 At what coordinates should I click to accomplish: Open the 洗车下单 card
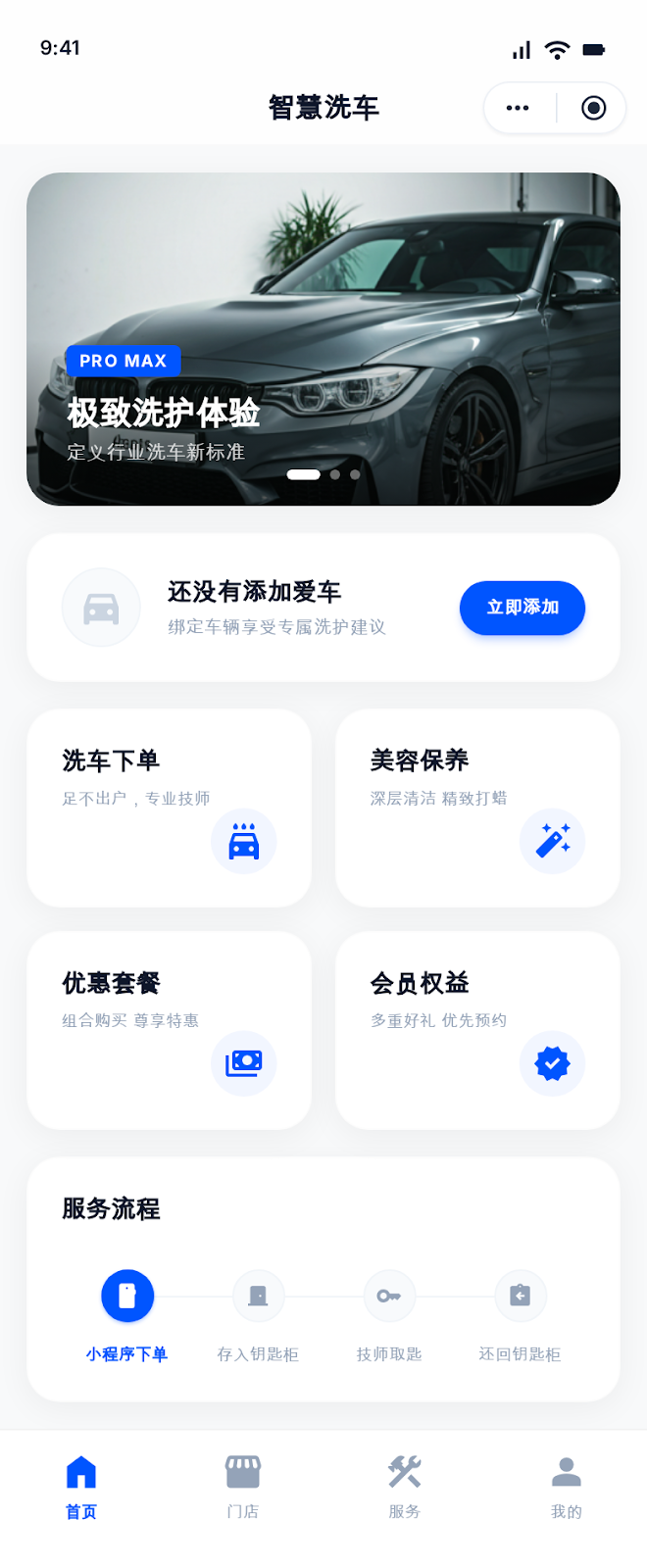tap(169, 808)
